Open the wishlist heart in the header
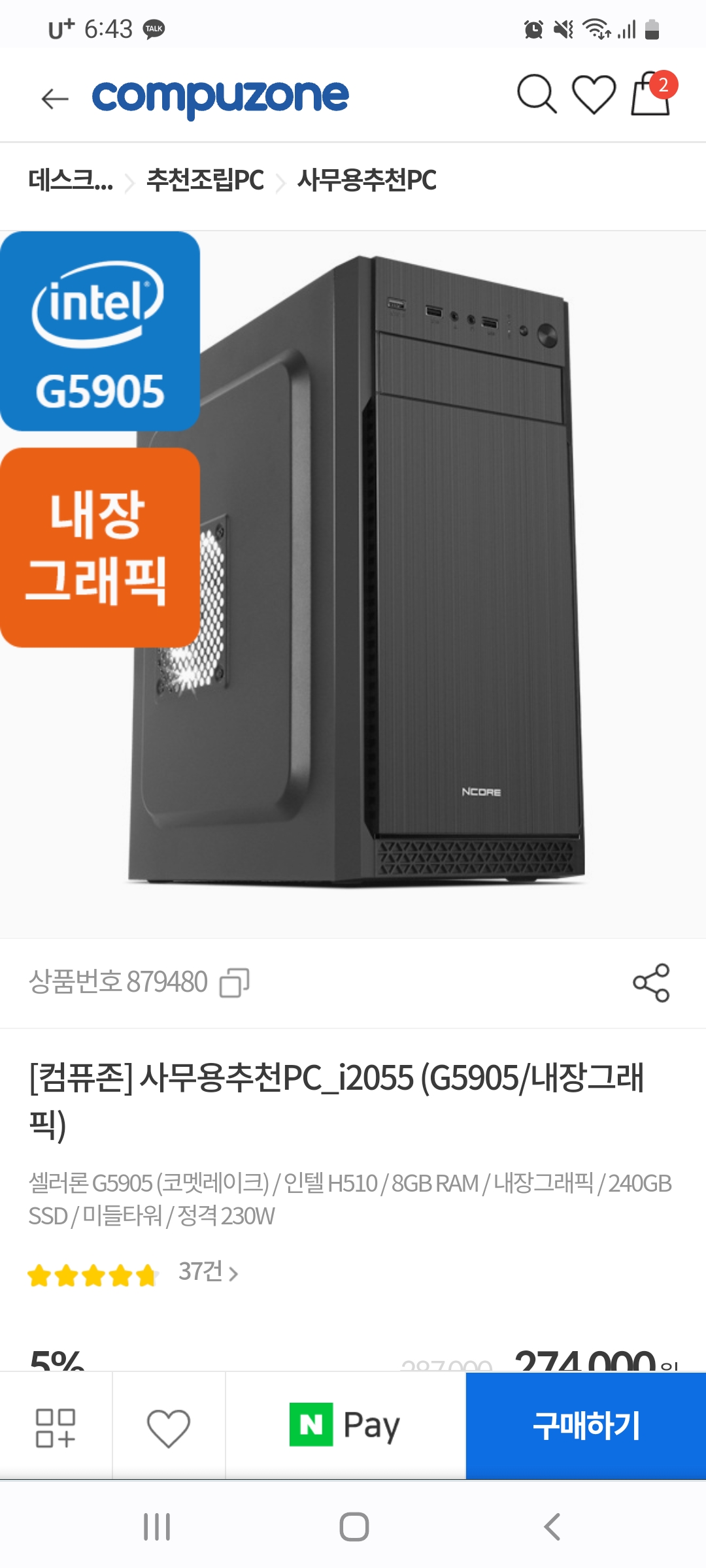 click(x=594, y=95)
